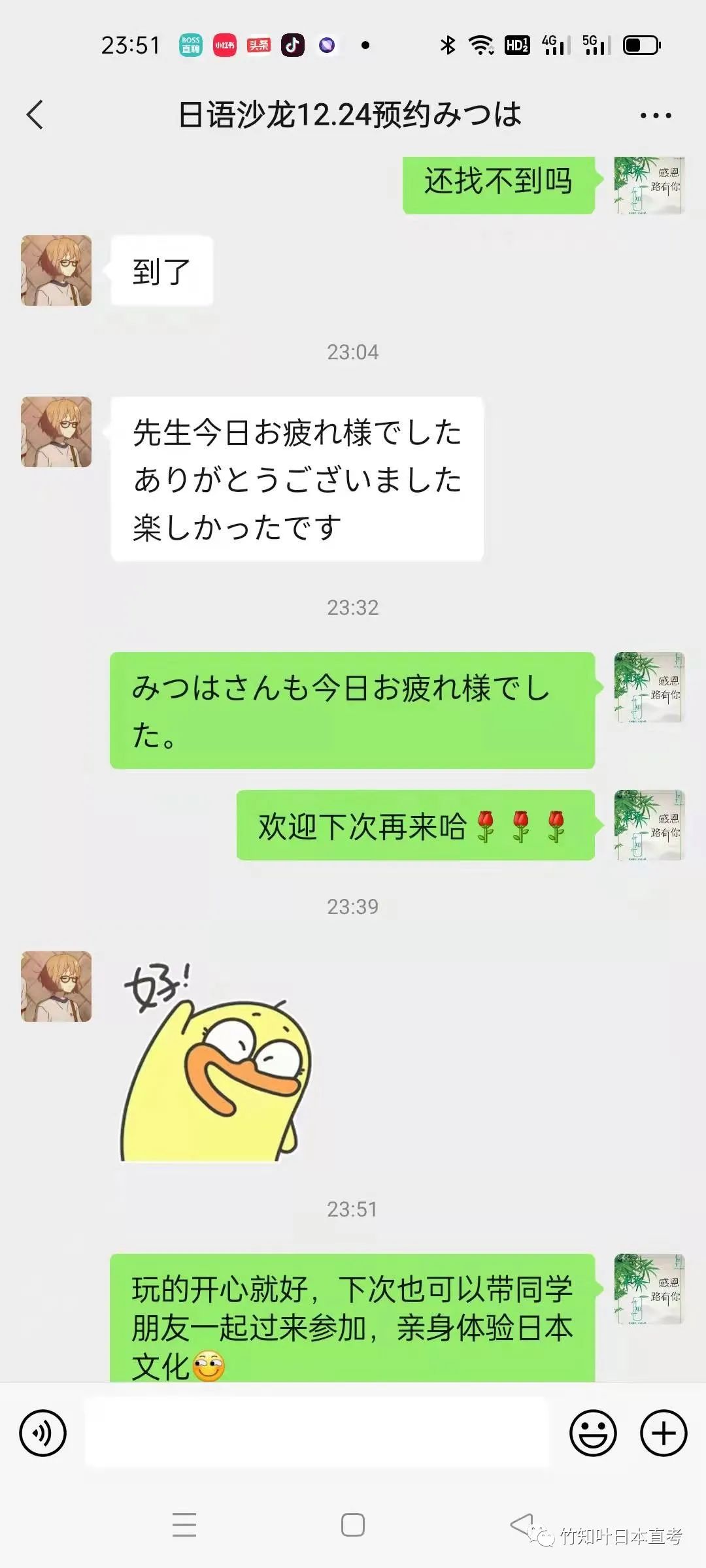Open the plus attachments menu
The height and width of the screenshot is (1568, 706).
(664, 1433)
